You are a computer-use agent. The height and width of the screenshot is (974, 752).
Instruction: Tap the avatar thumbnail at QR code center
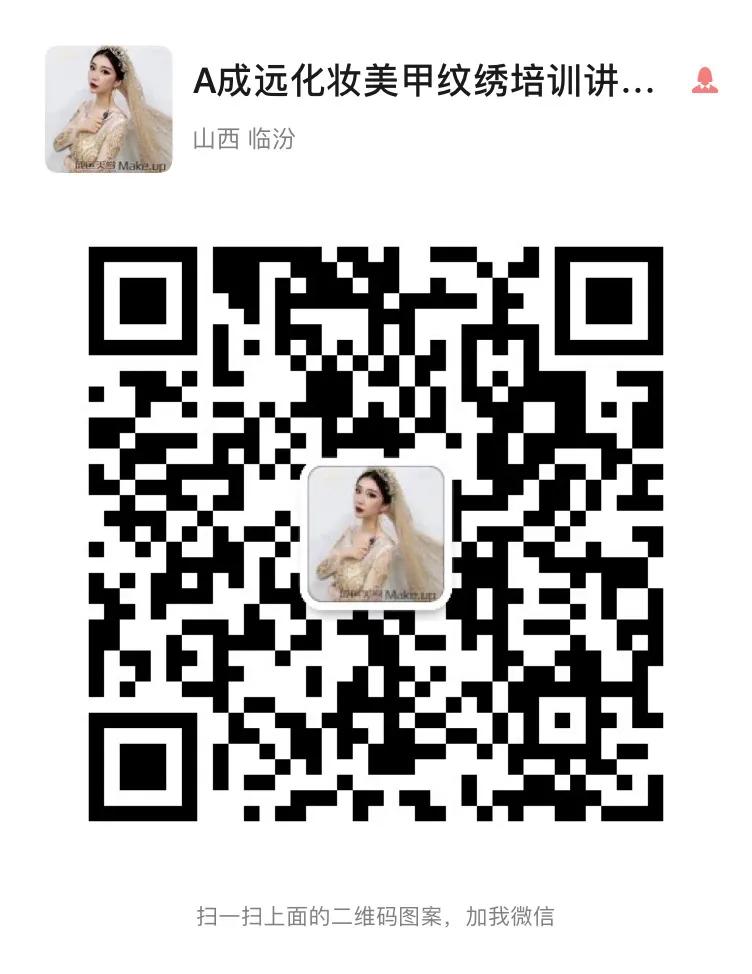click(x=373, y=533)
